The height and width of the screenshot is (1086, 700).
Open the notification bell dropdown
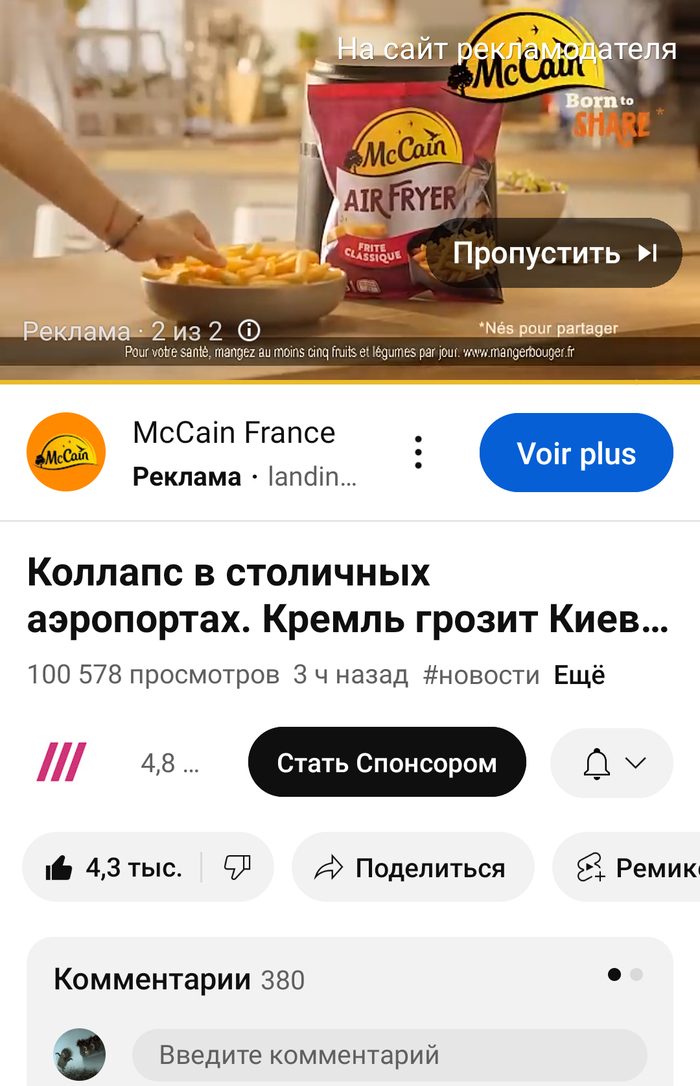[x=612, y=763]
